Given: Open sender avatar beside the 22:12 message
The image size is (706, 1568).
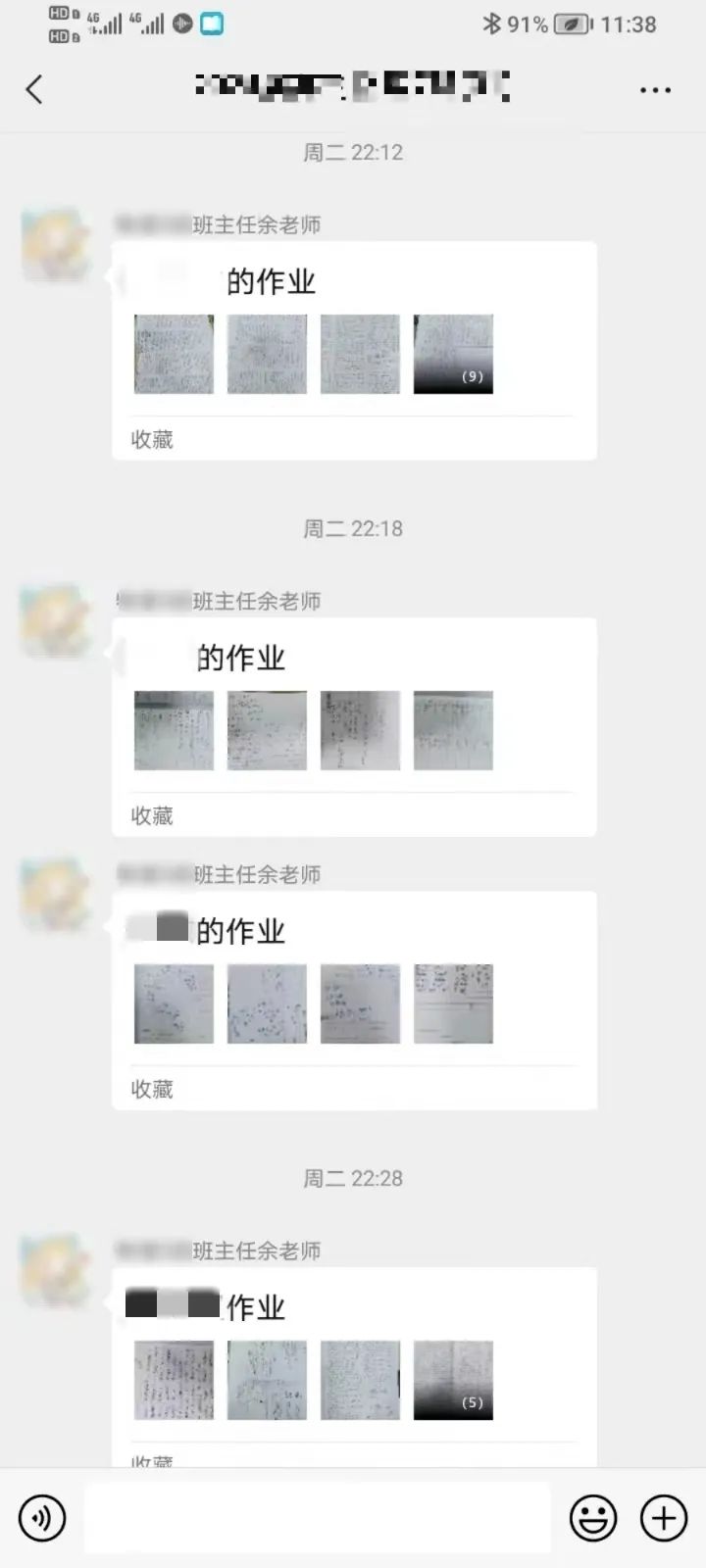Looking at the screenshot, I should tap(56, 244).
